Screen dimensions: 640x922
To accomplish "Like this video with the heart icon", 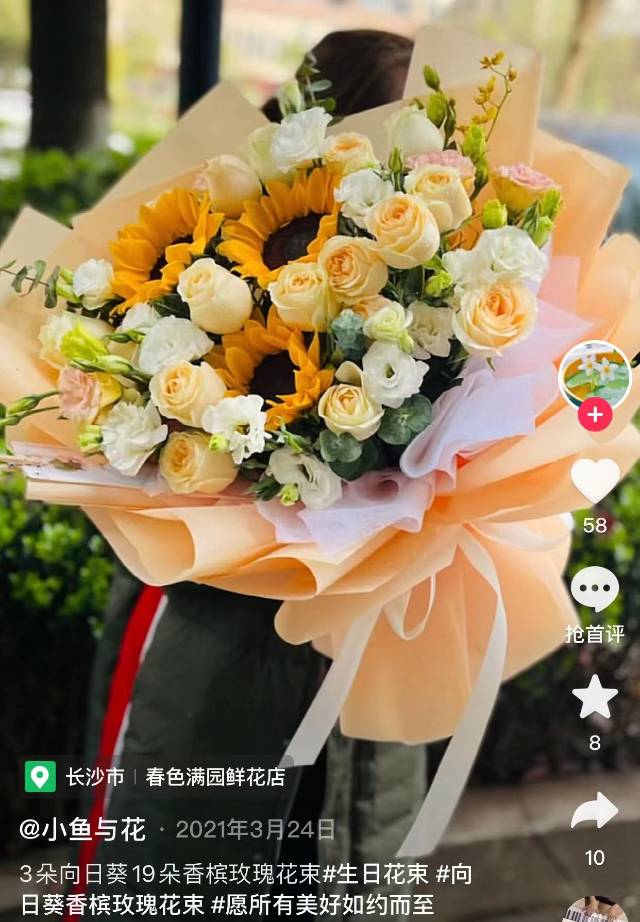I will coord(595,481).
